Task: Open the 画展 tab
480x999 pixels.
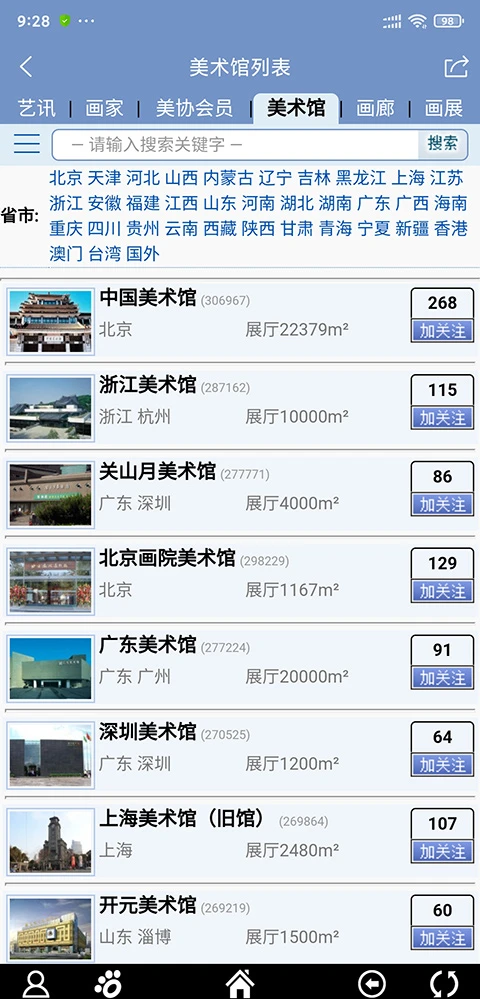Action: 444,108
